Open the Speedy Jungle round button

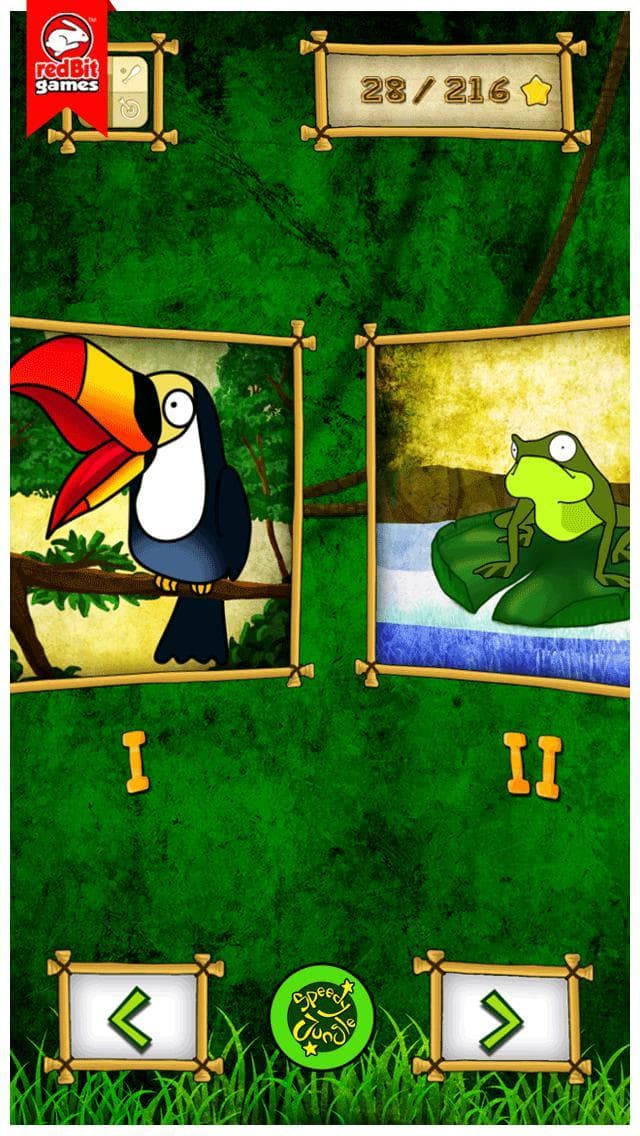[322, 1016]
